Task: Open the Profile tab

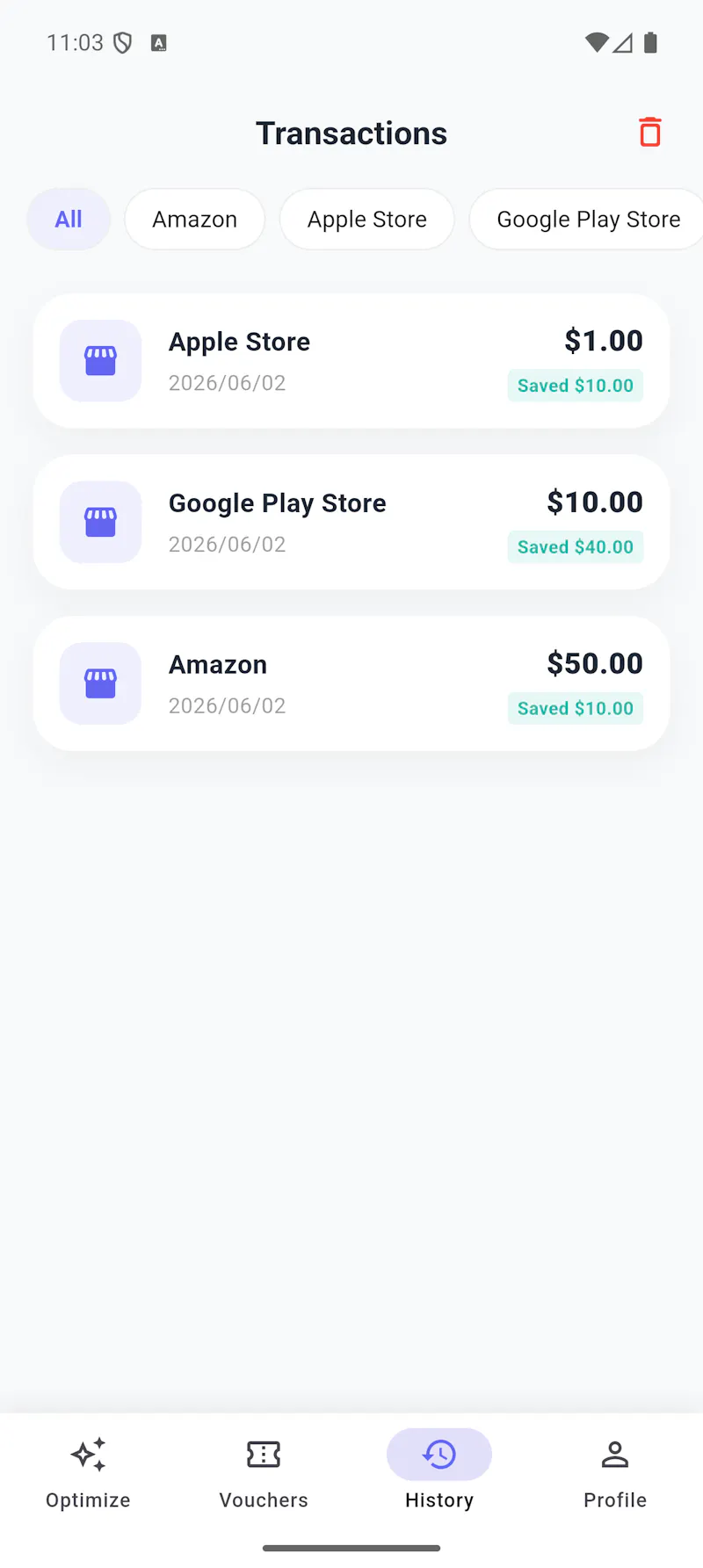Action: (615, 1473)
